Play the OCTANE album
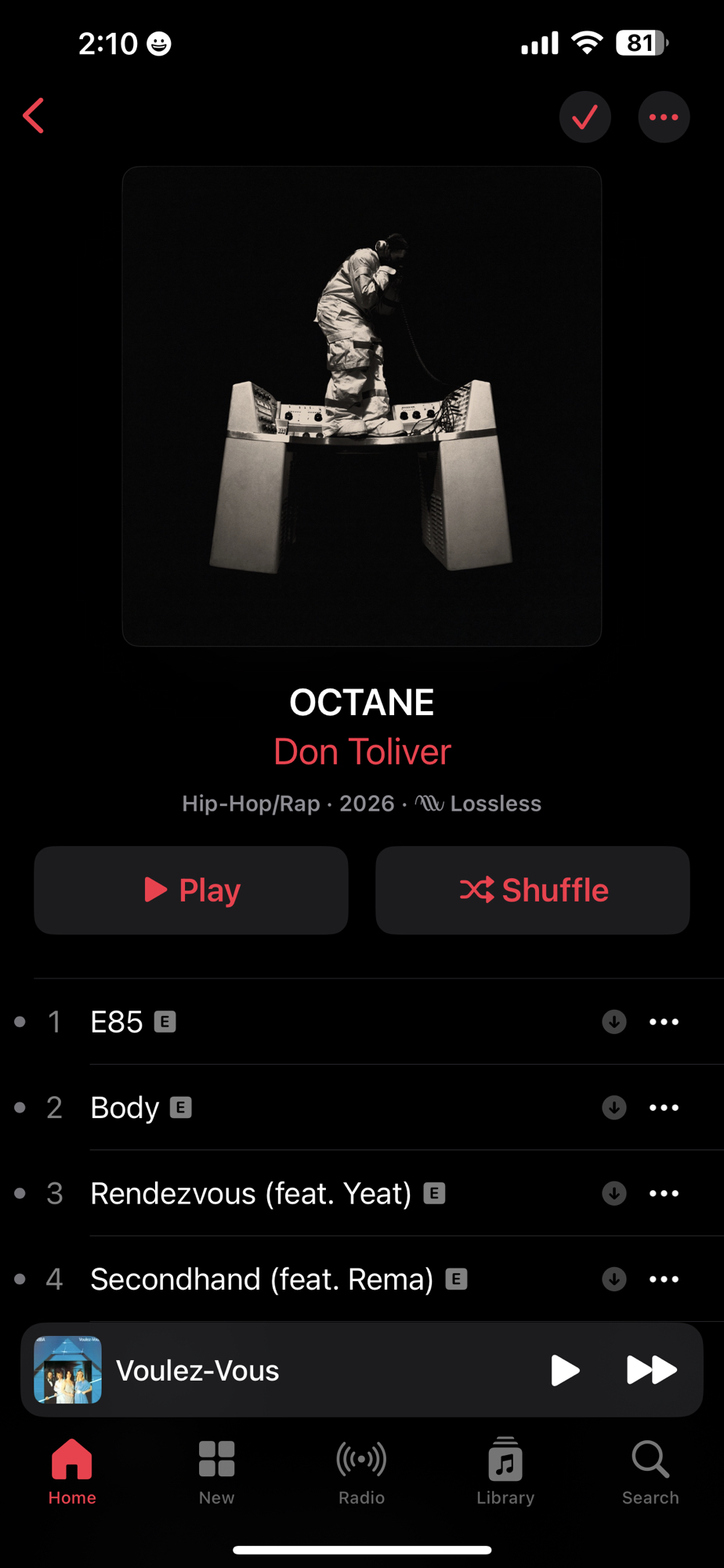Screen dimensions: 724x1568 pos(191,890)
